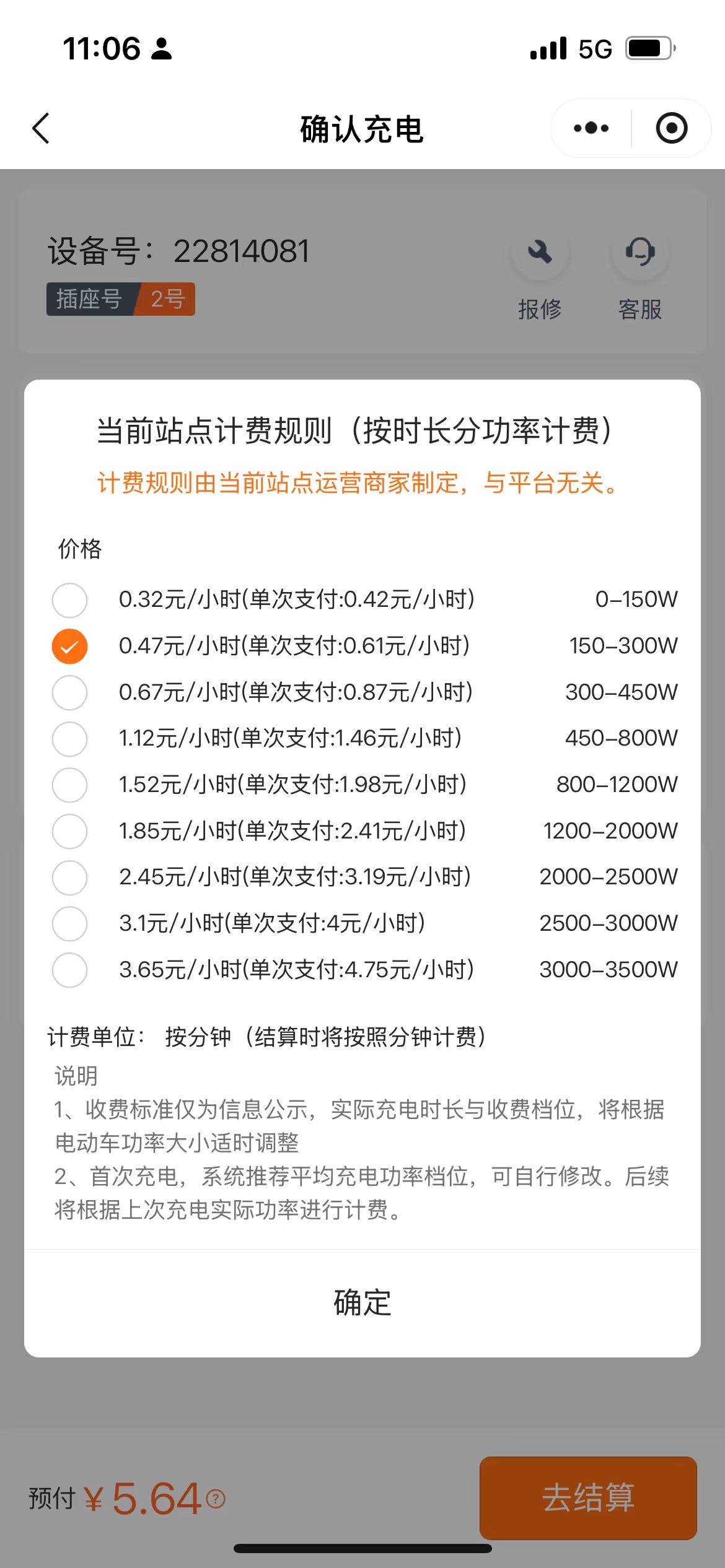Go back from the 确认充电 page
Screen dimensions: 725x1568
[42, 129]
